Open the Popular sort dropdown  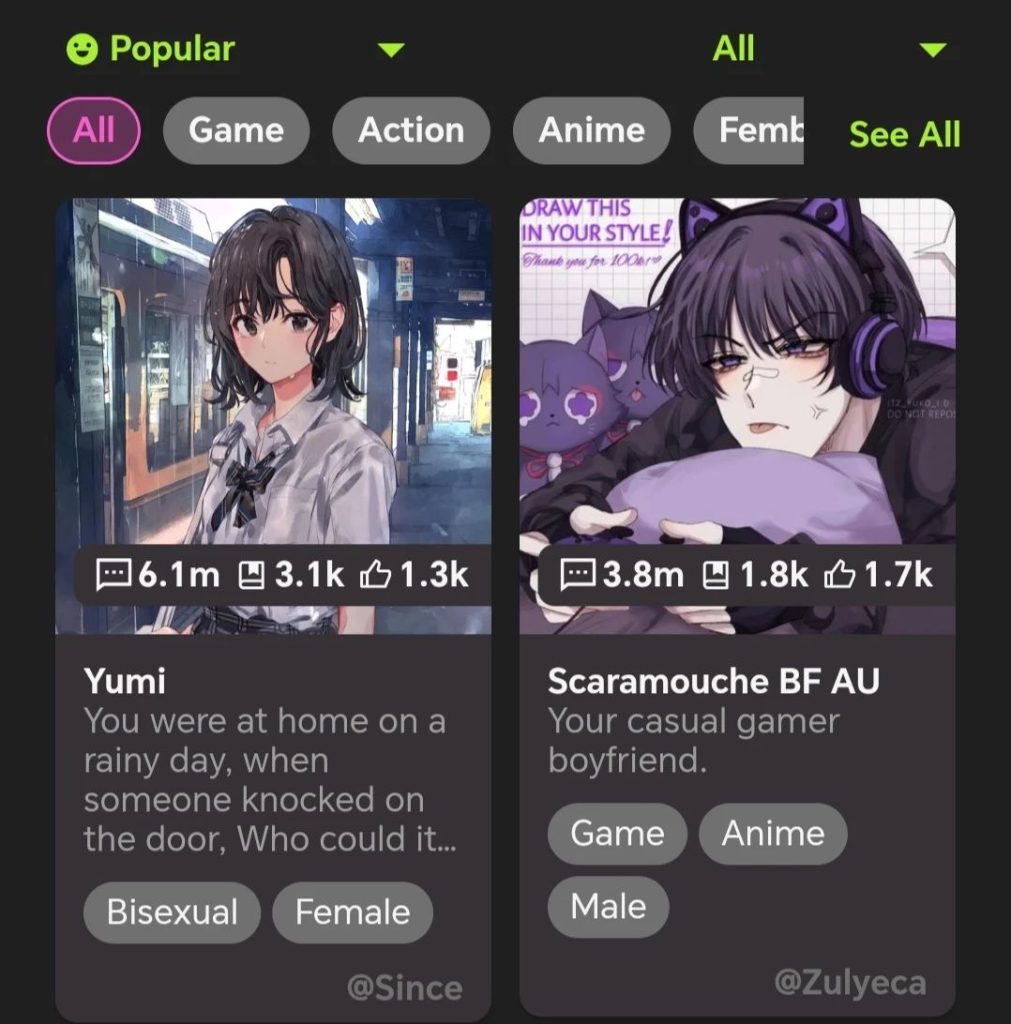(x=235, y=49)
